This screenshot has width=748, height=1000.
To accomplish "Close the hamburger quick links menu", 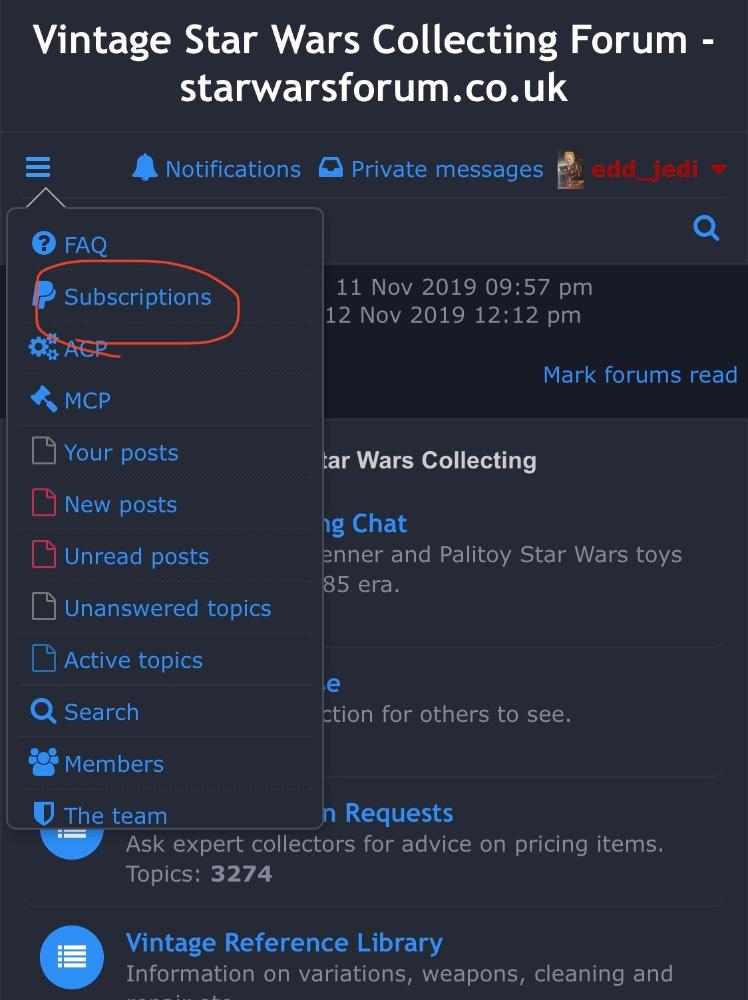I will click(38, 168).
